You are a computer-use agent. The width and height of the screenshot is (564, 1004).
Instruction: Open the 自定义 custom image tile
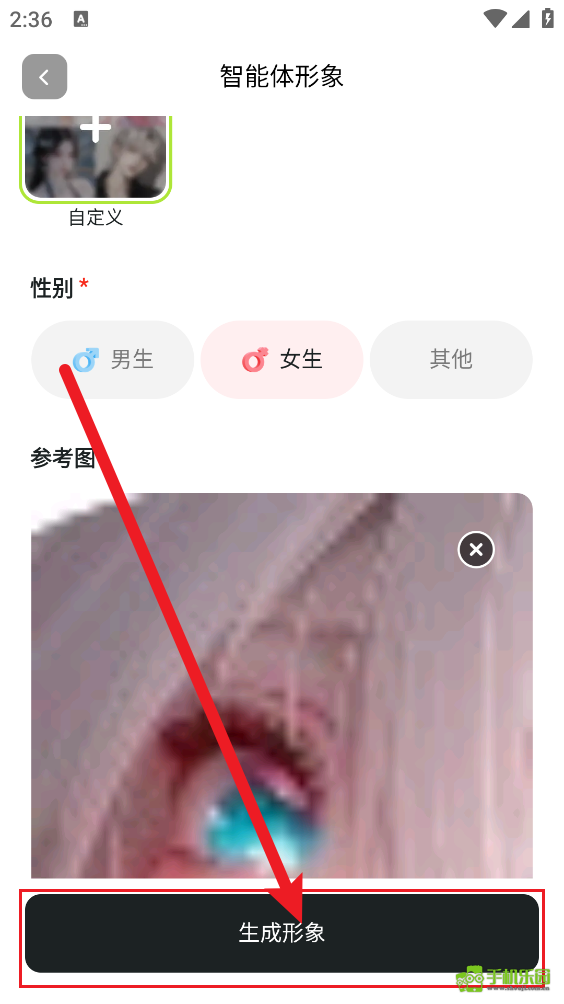(95, 159)
